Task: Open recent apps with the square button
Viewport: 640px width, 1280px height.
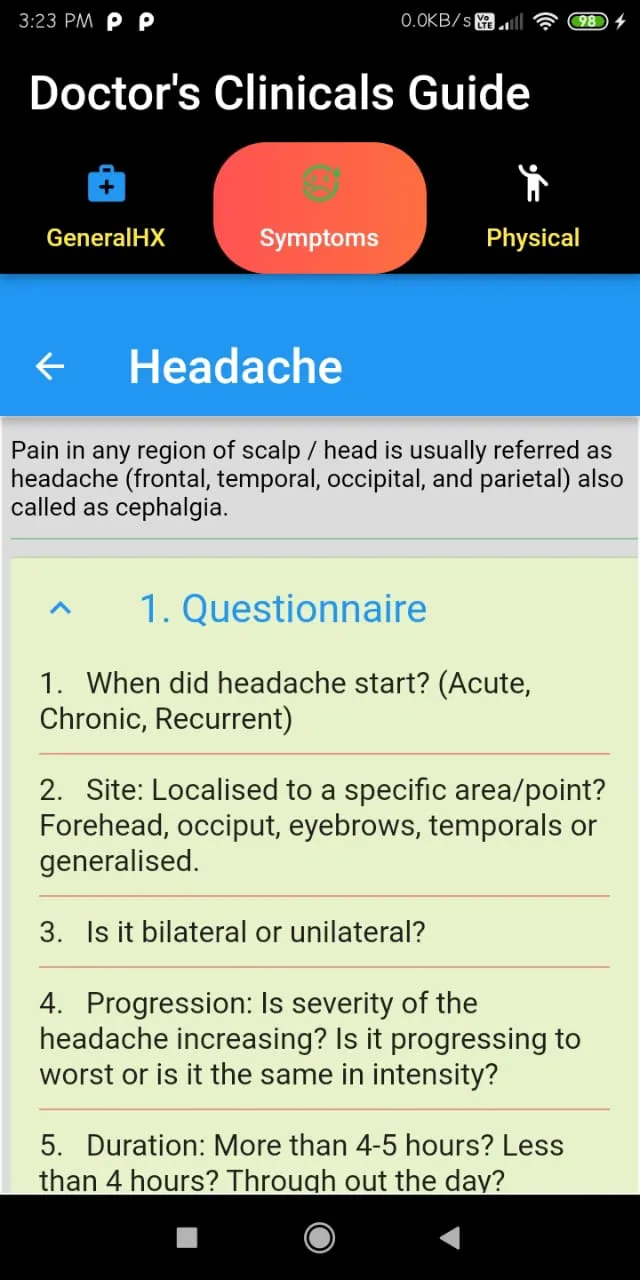Action: pos(187,1238)
